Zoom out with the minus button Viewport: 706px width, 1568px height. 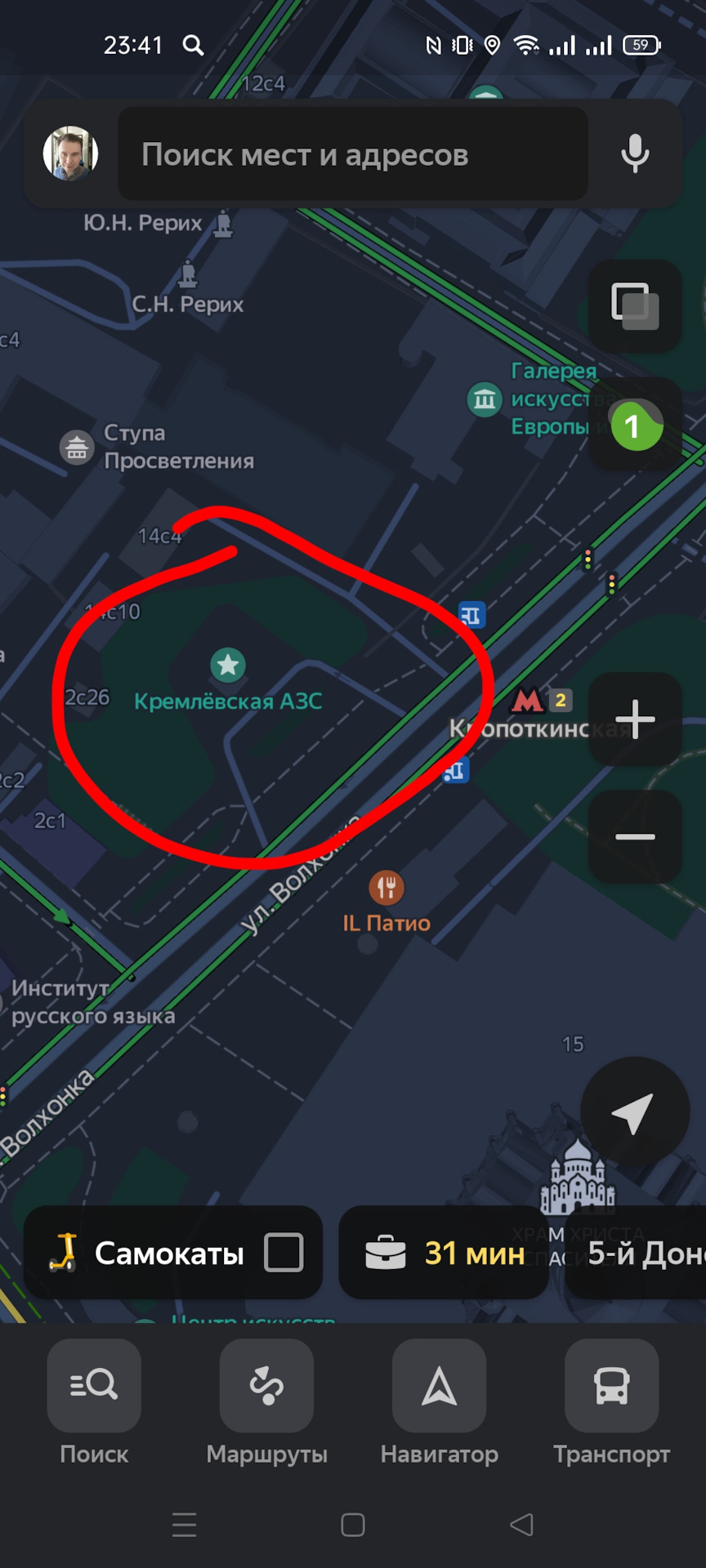coord(636,837)
